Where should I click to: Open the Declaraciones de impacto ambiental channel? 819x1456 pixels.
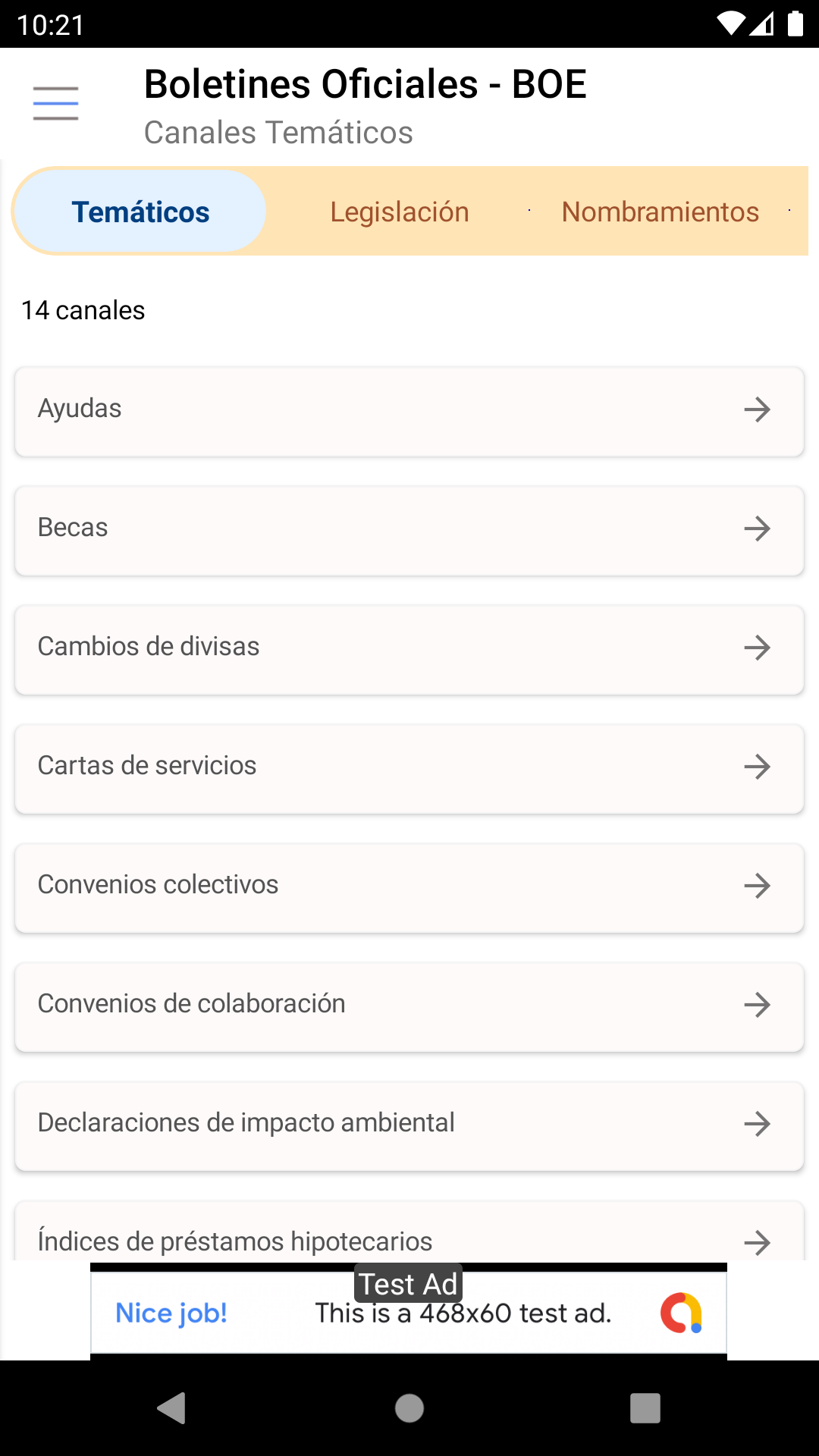click(409, 1124)
